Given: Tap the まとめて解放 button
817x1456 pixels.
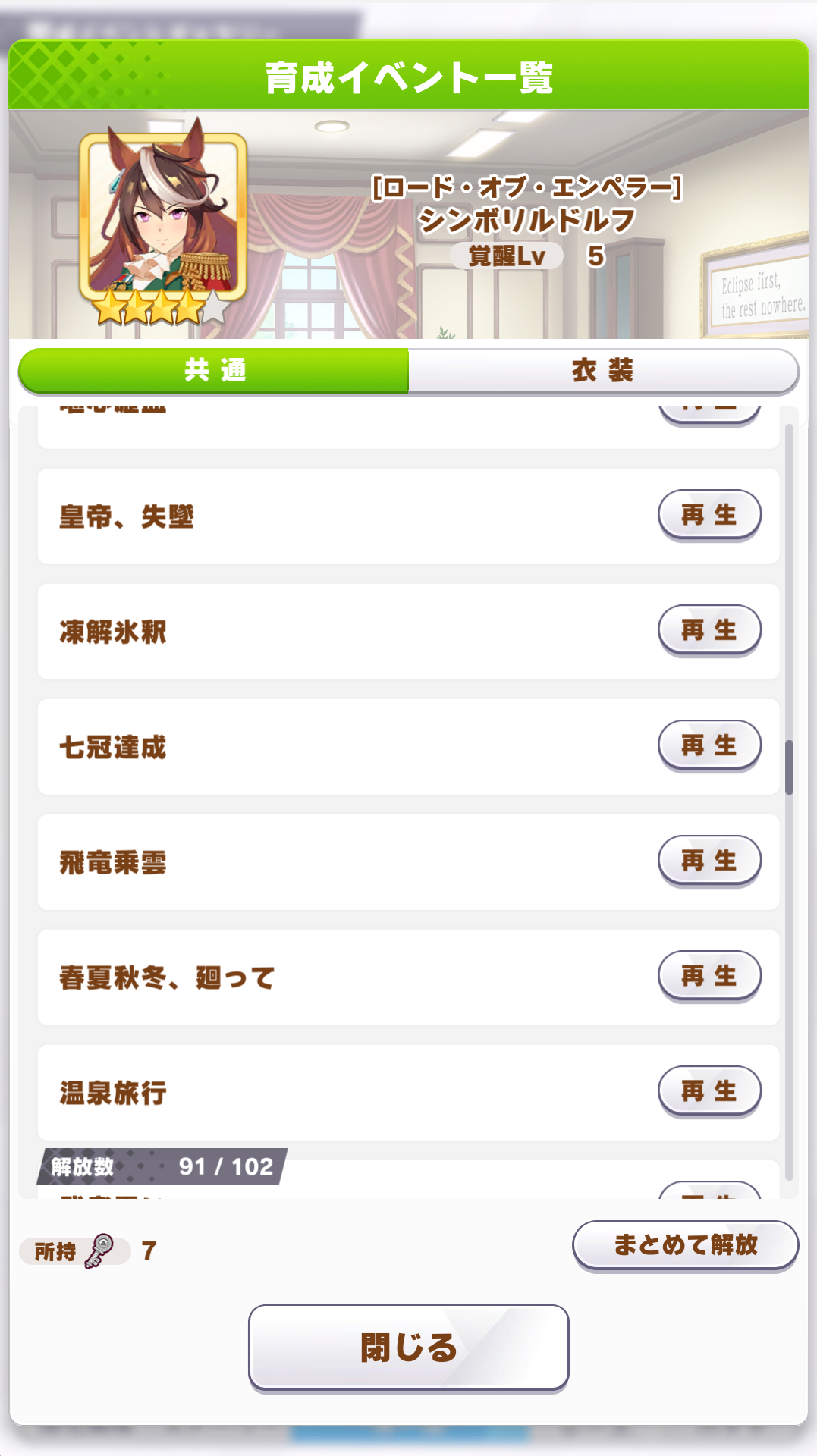Looking at the screenshot, I should pos(685,1245).
